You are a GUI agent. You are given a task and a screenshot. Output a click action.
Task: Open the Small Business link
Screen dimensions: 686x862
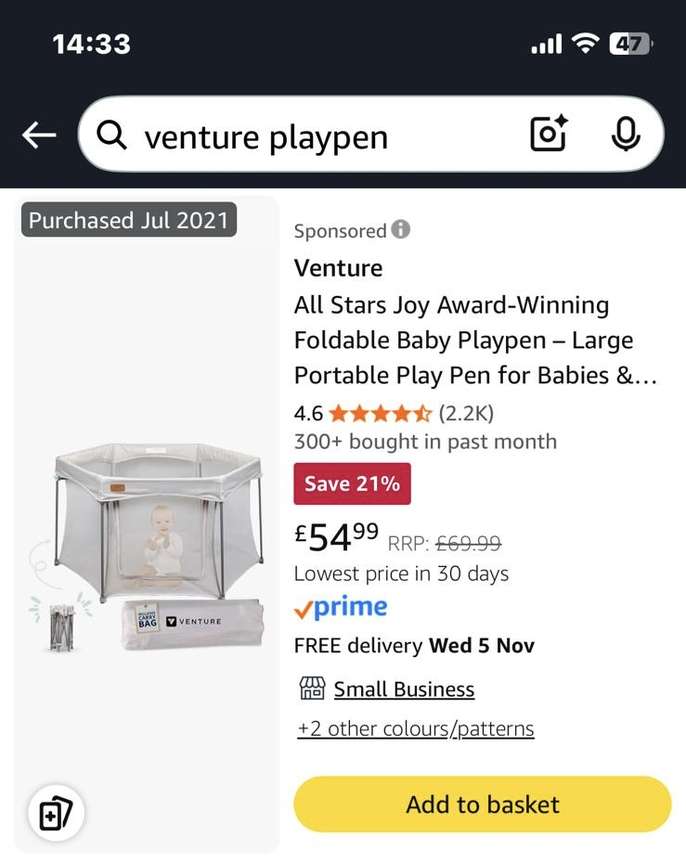tap(403, 689)
